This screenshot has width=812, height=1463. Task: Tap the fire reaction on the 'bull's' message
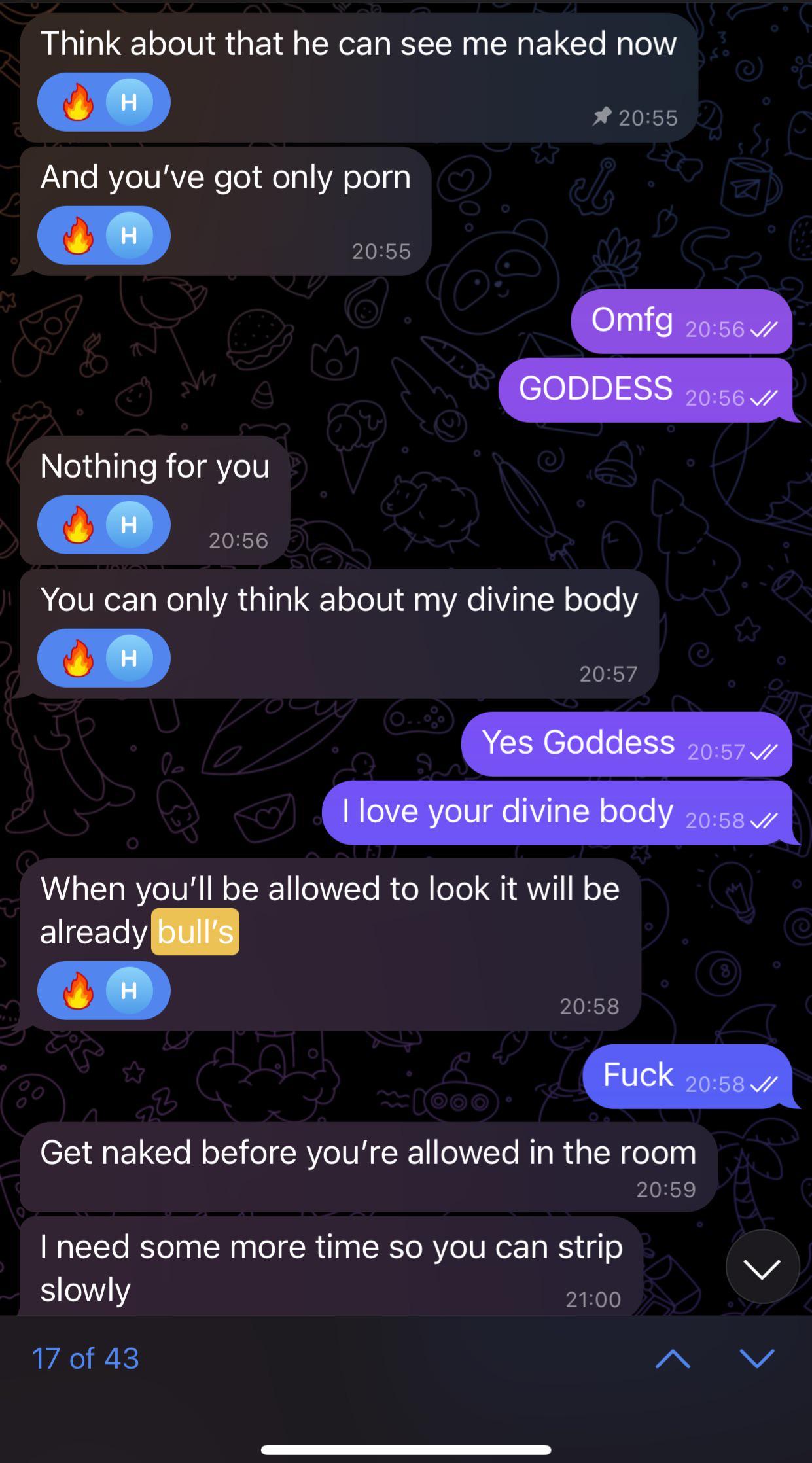pos(77,990)
